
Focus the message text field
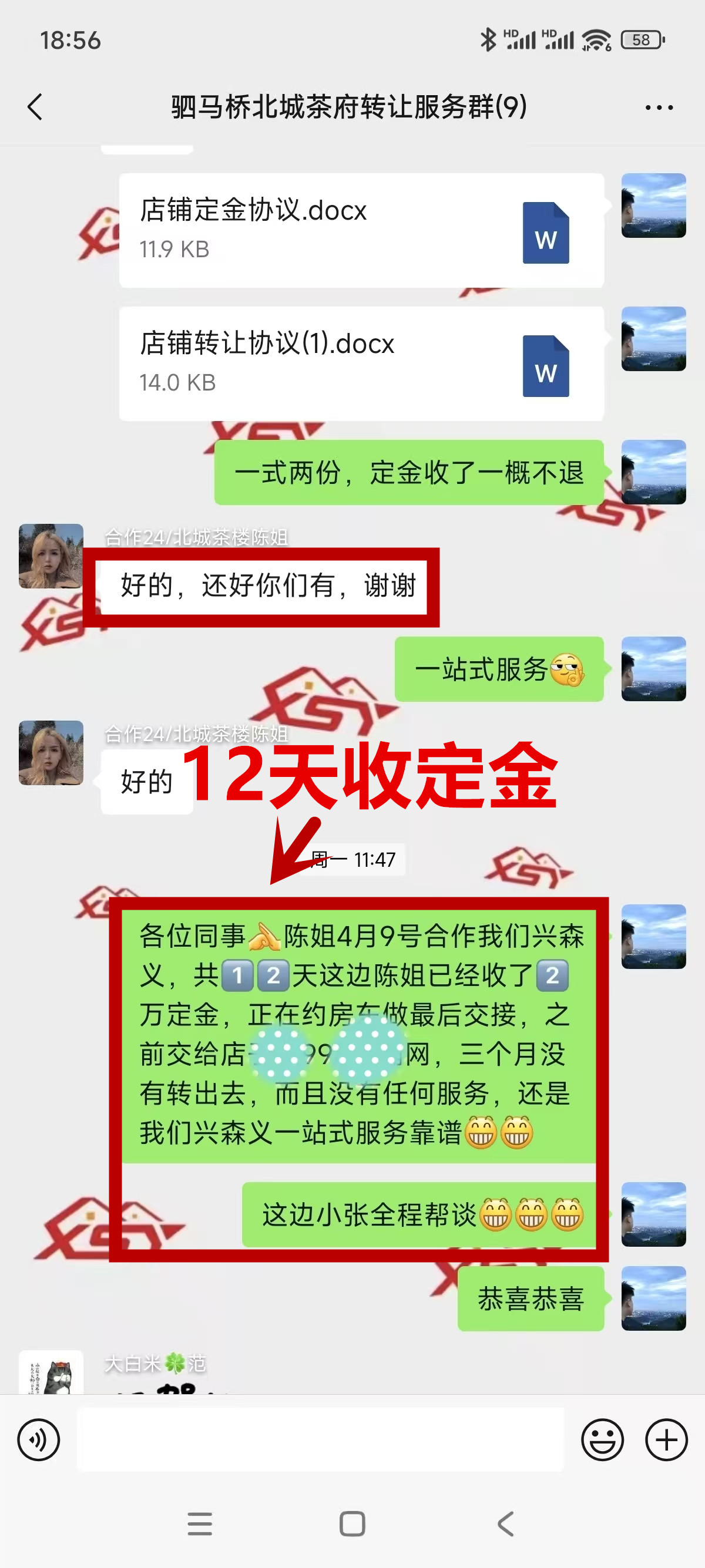point(320,1439)
